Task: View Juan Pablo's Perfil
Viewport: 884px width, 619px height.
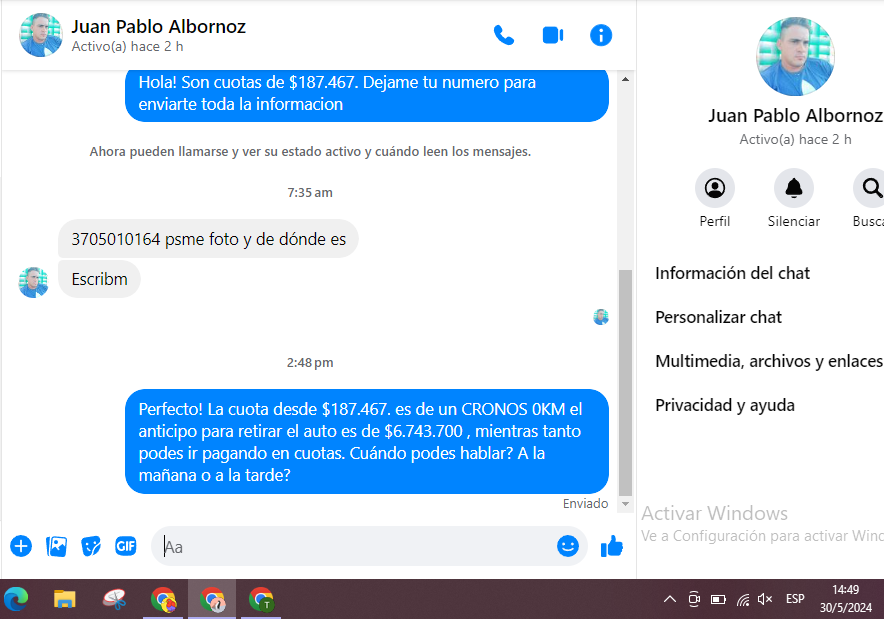Action: coord(714,188)
